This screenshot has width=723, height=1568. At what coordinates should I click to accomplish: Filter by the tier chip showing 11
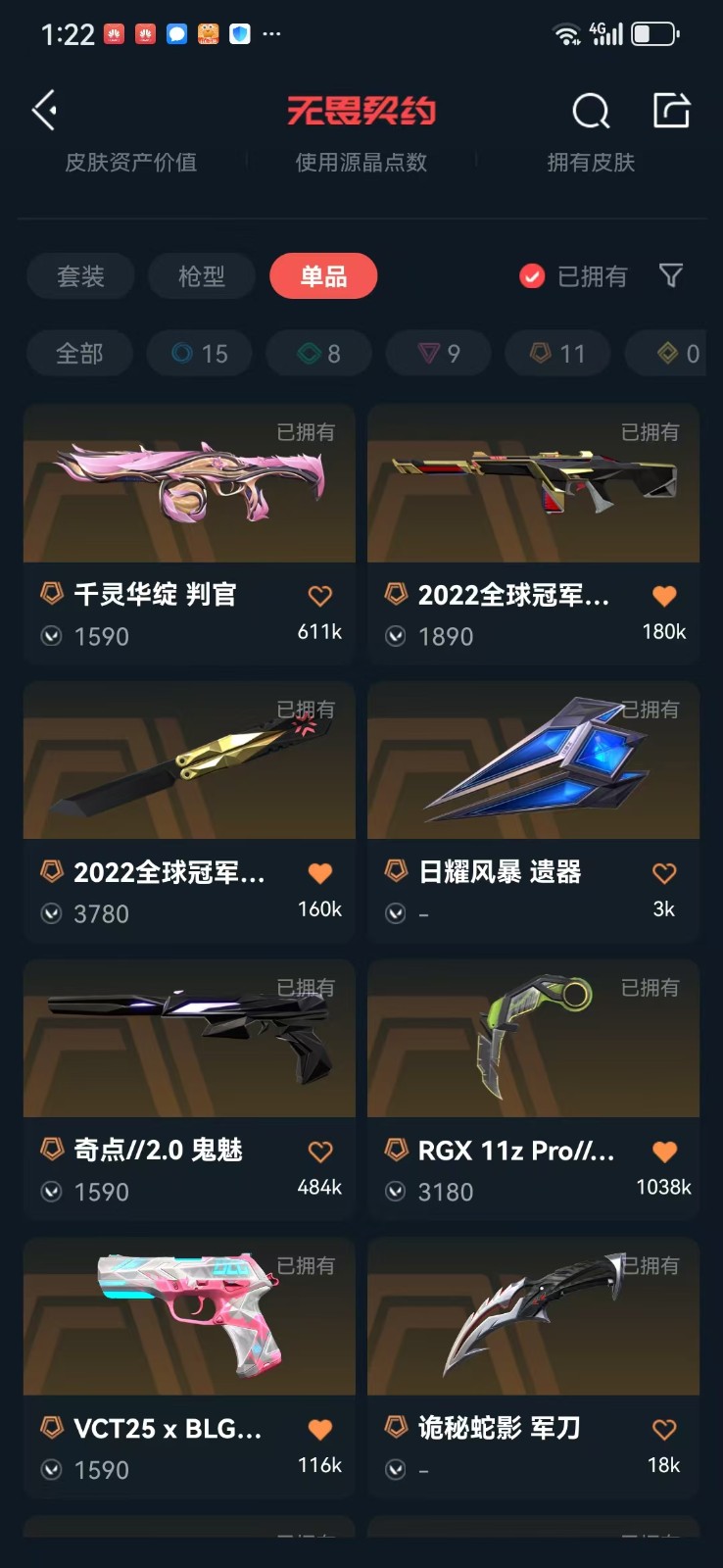[557, 354]
